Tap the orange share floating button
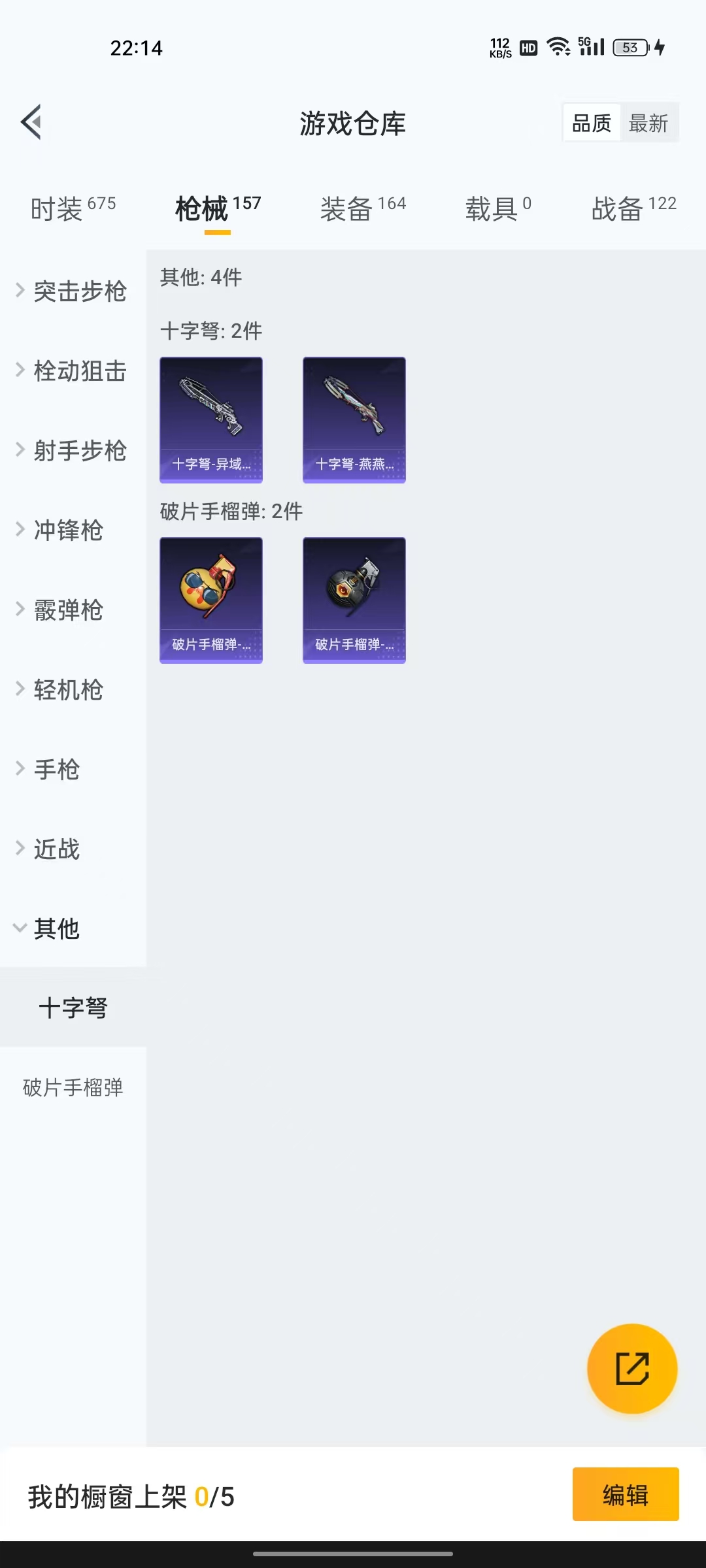 [632, 1369]
